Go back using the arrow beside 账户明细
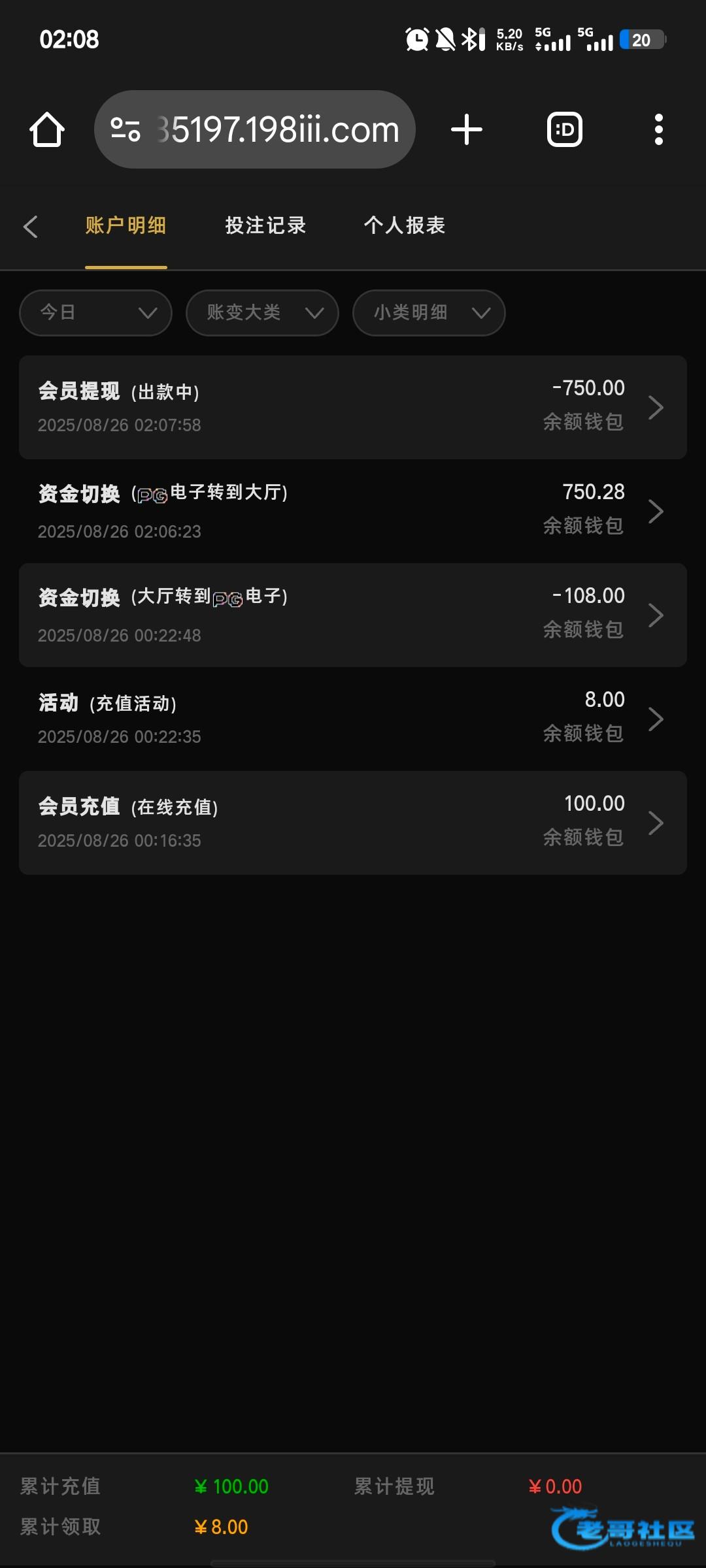The width and height of the screenshot is (706, 1568). [30, 226]
